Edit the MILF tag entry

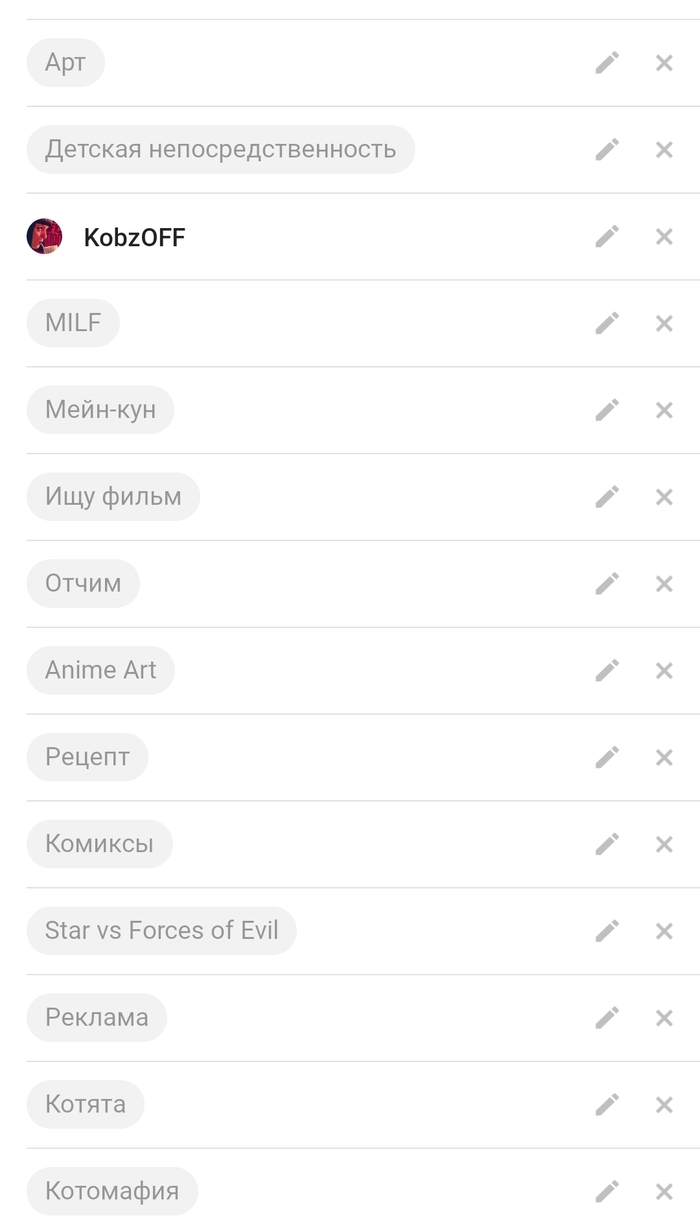click(607, 323)
